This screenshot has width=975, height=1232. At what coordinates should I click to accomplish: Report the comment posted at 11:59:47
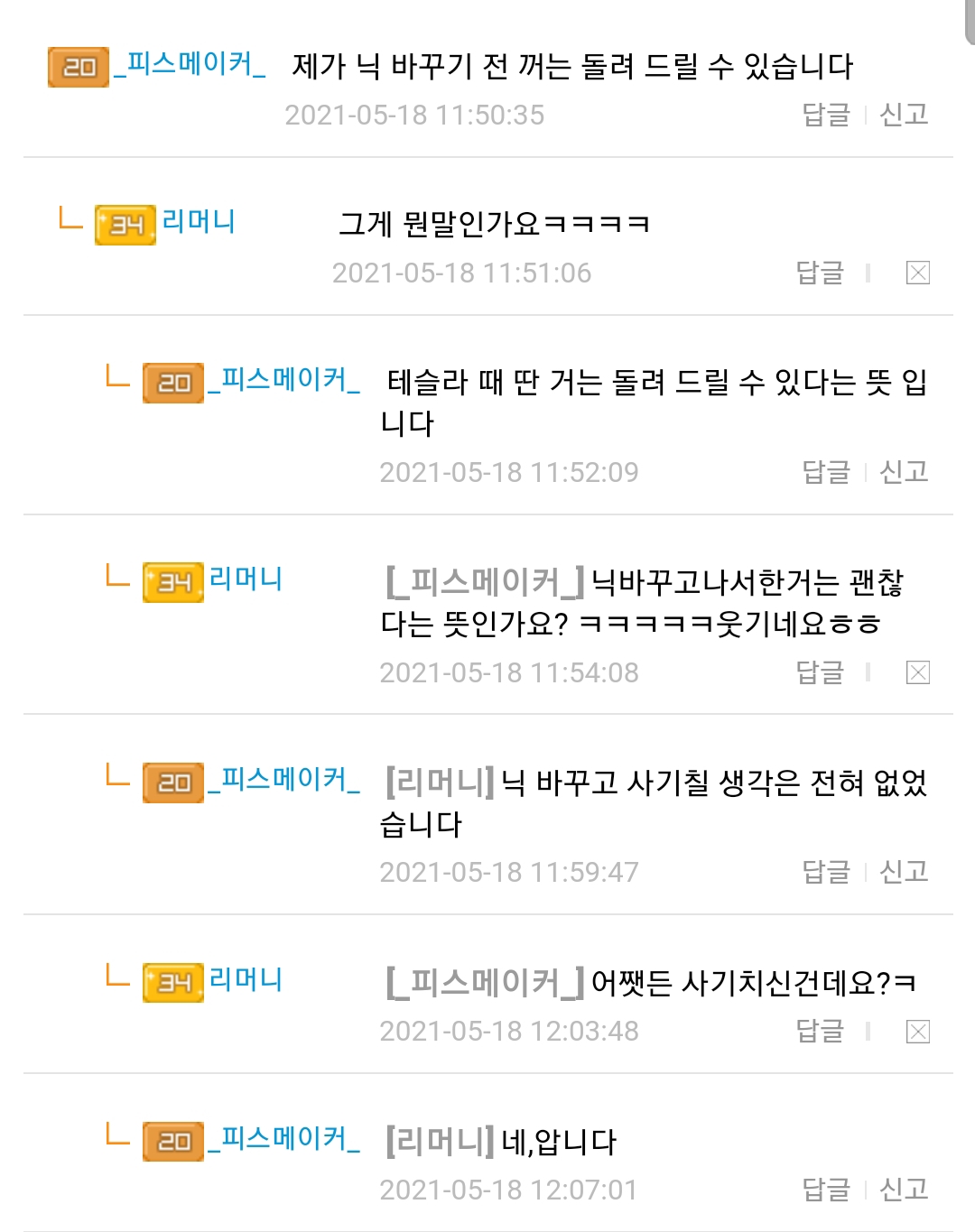[904, 872]
